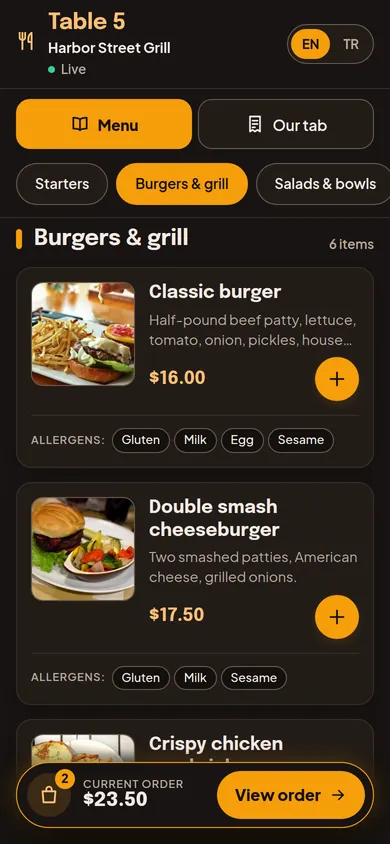Screen dimensions: 390x844
Task: Select the EN language option
Action: tap(310, 44)
